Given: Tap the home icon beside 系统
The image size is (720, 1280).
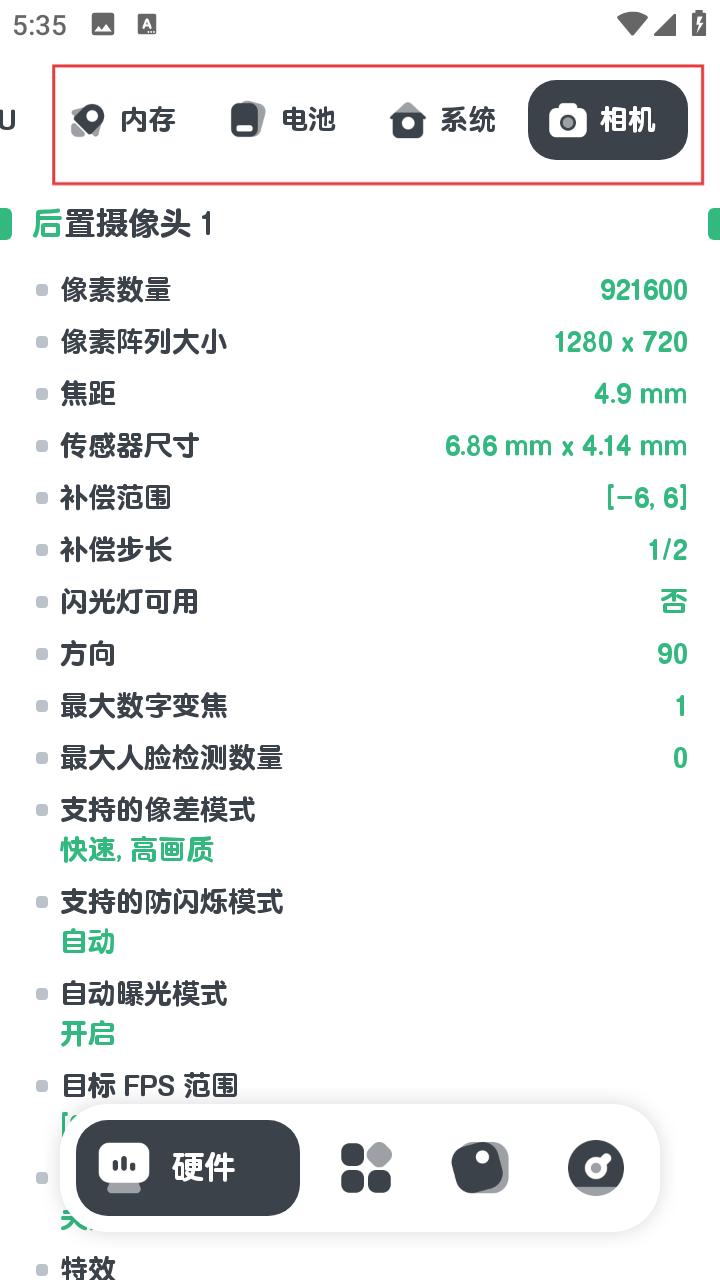Looking at the screenshot, I should [x=405, y=120].
